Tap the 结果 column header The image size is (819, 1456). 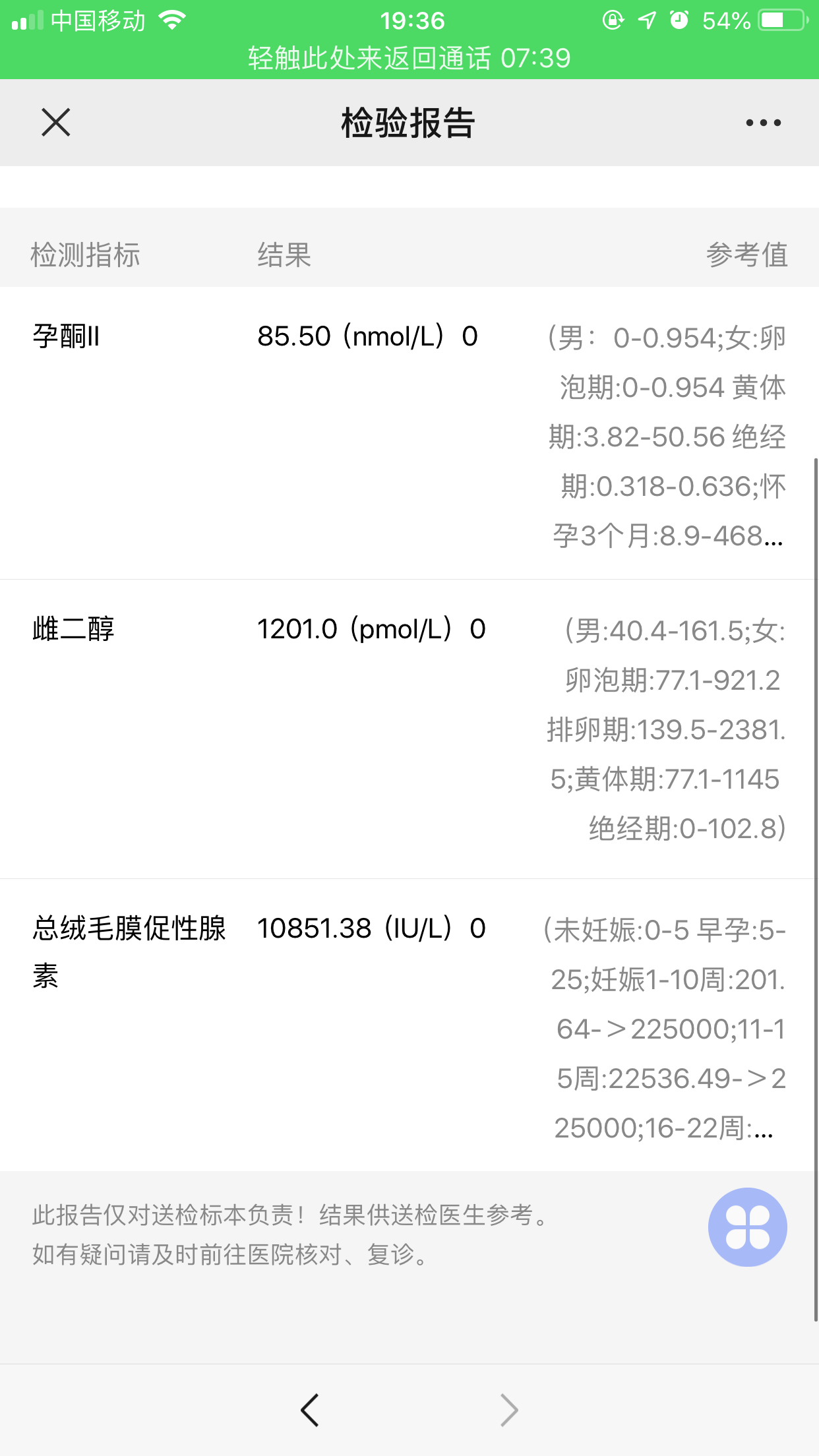click(x=286, y=255)
